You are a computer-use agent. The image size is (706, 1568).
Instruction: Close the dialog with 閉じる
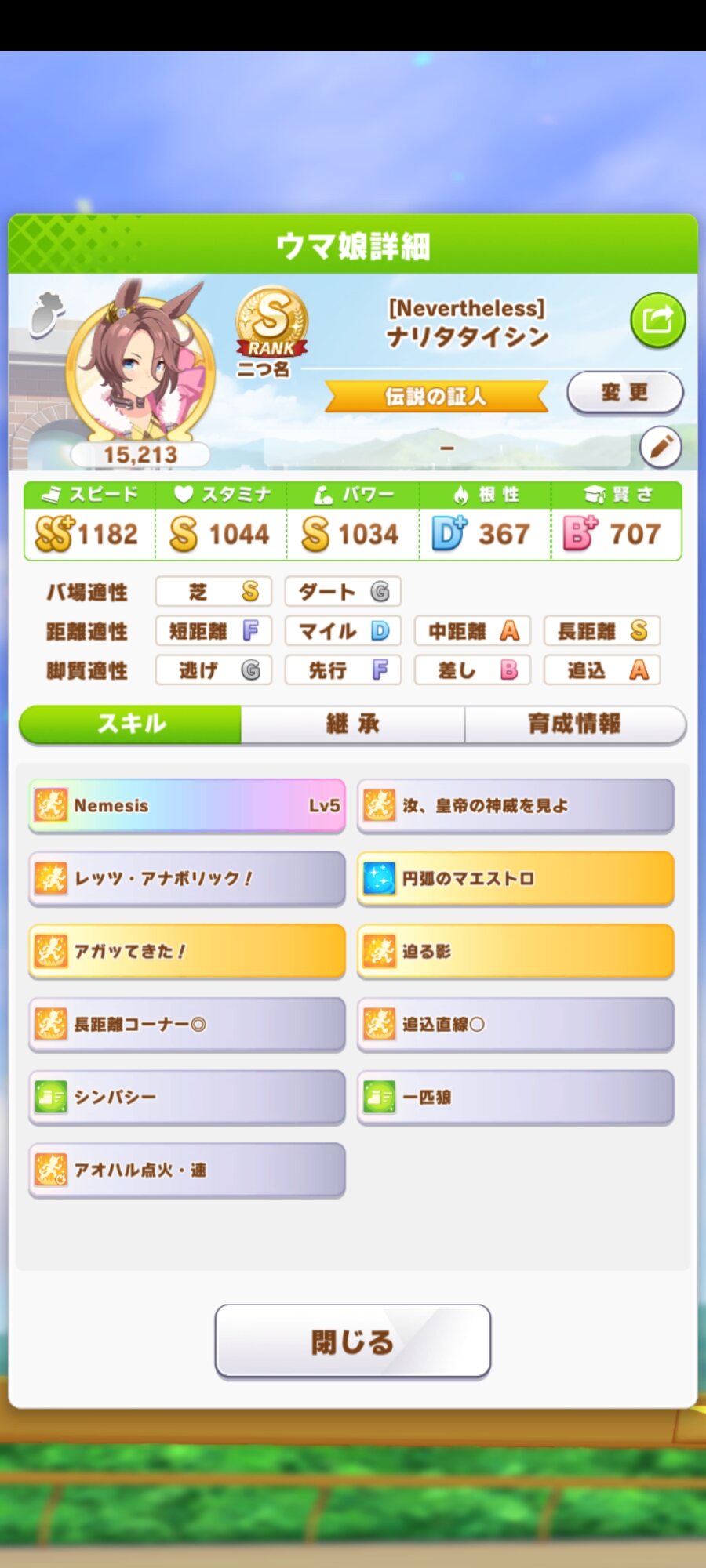[353, 1341]
